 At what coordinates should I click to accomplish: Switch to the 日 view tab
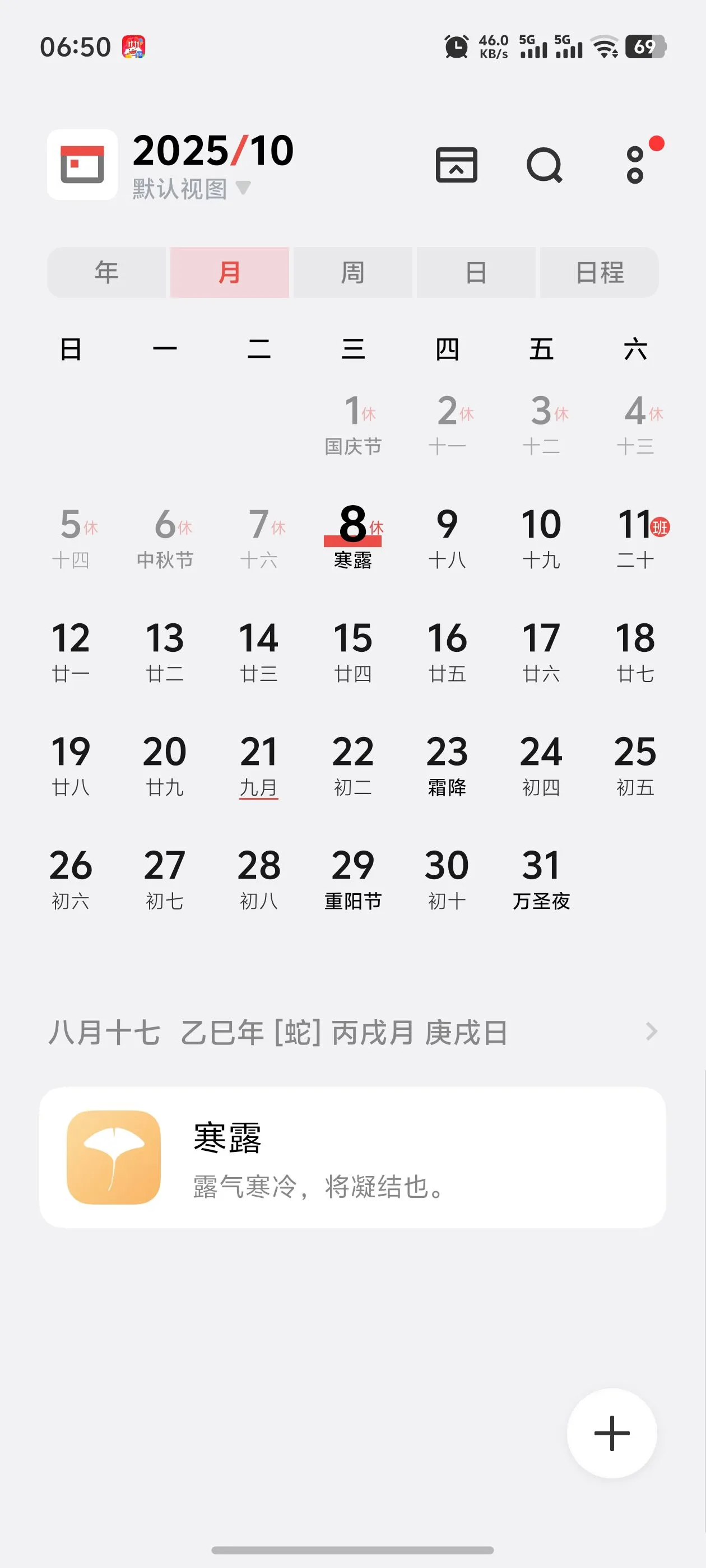point(476,272)
